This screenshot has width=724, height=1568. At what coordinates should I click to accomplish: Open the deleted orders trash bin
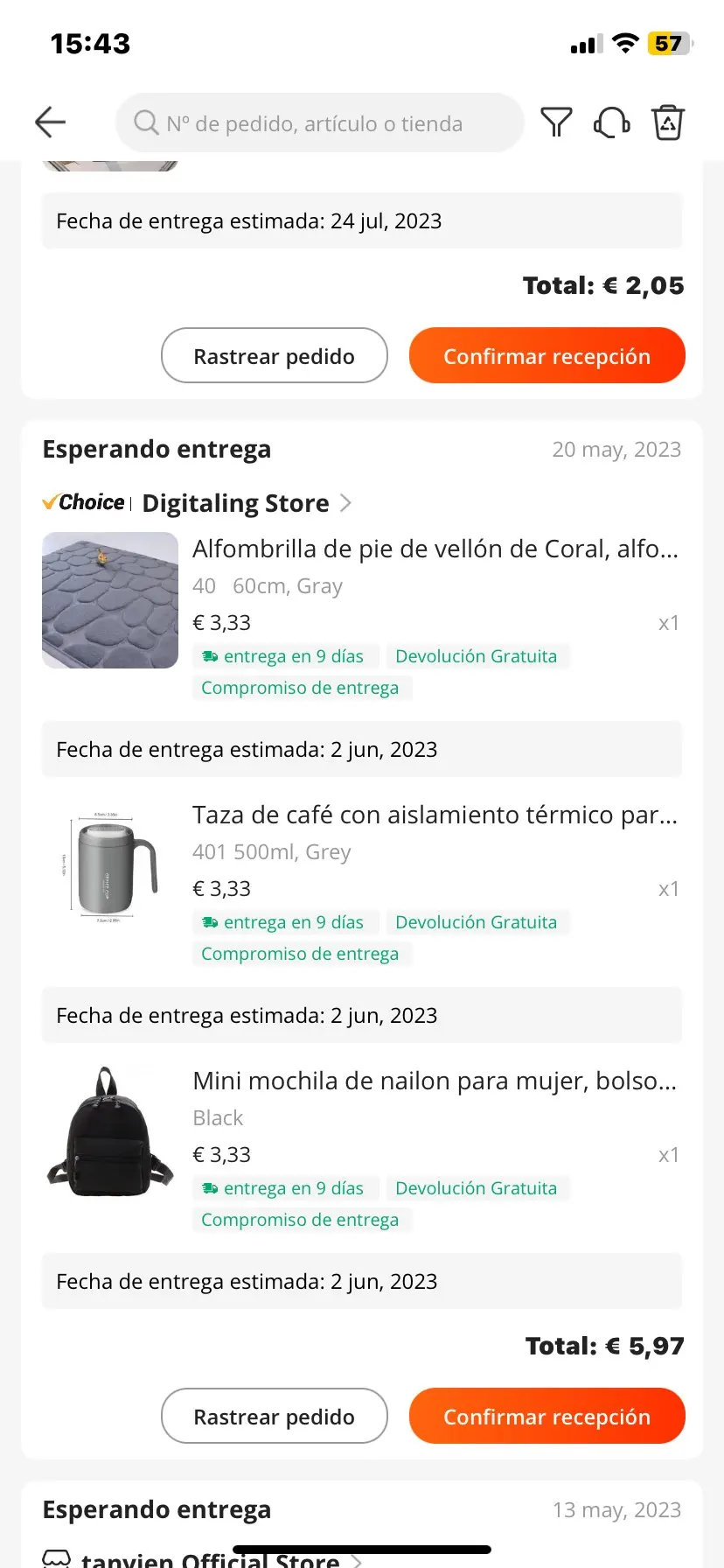click(668, 122)
